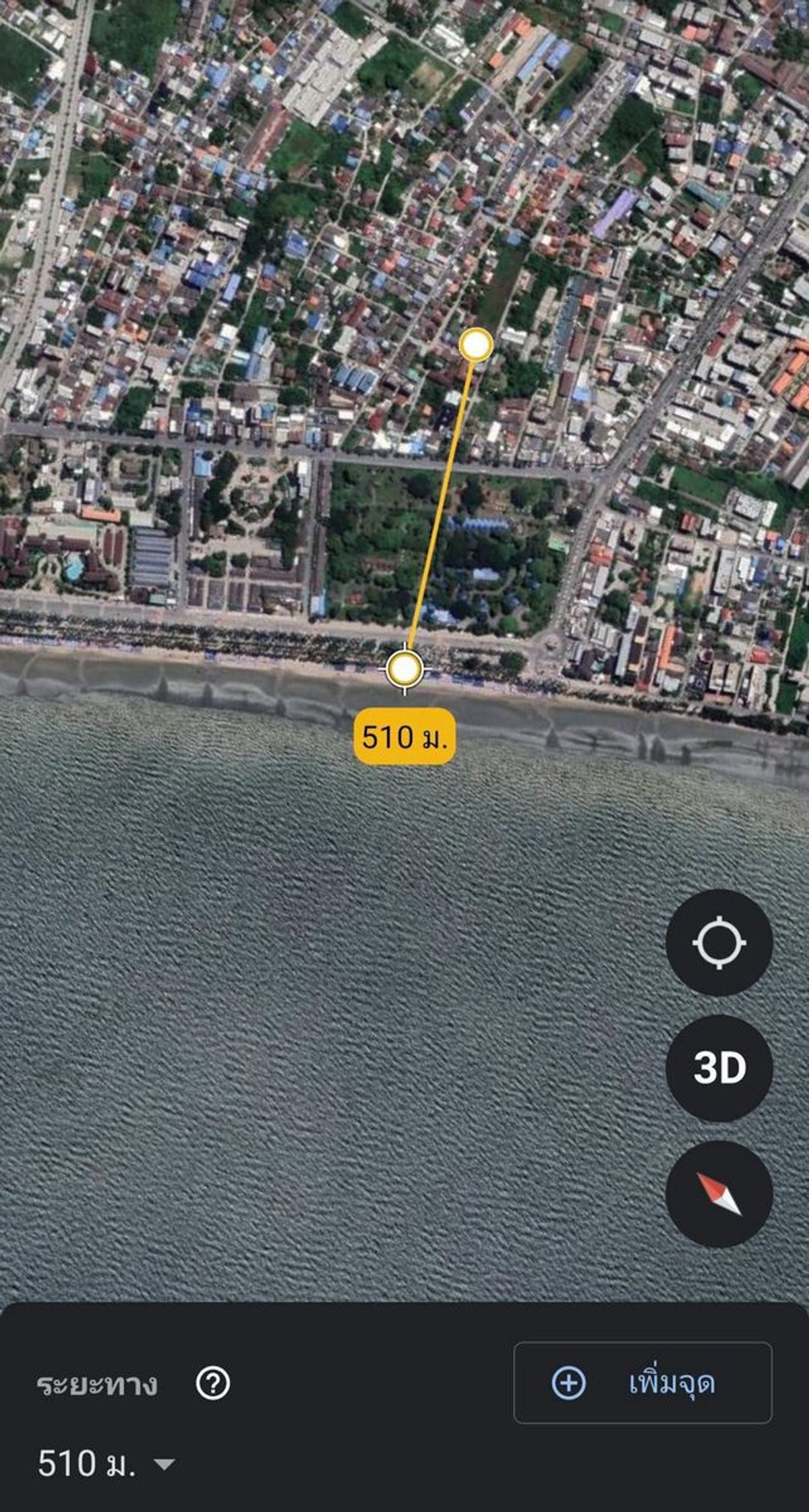Center map on my location
This screenshot has width=809, height=1512.
point(719,942)
